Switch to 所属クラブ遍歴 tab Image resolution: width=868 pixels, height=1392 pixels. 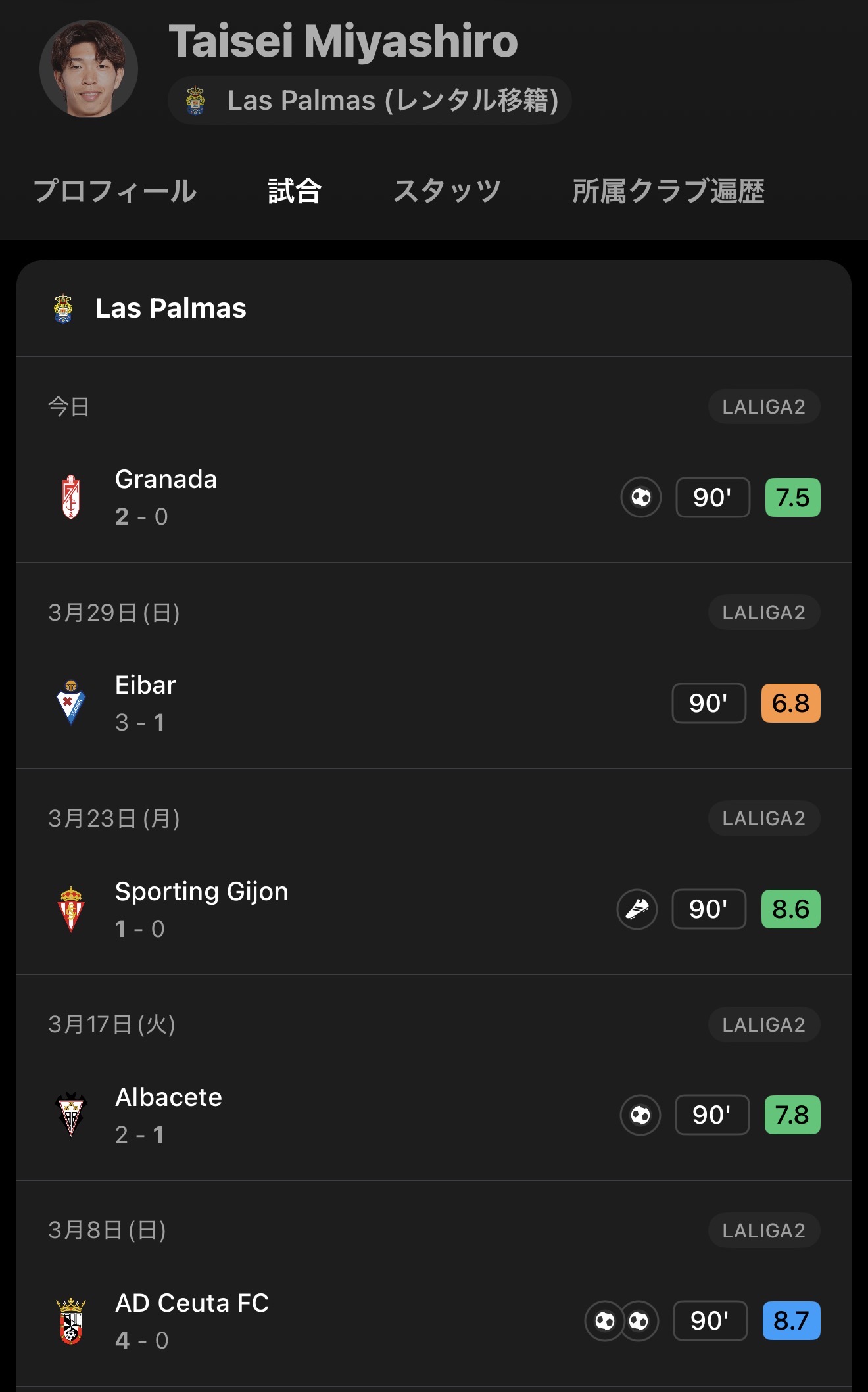click(x=668, y=191)
